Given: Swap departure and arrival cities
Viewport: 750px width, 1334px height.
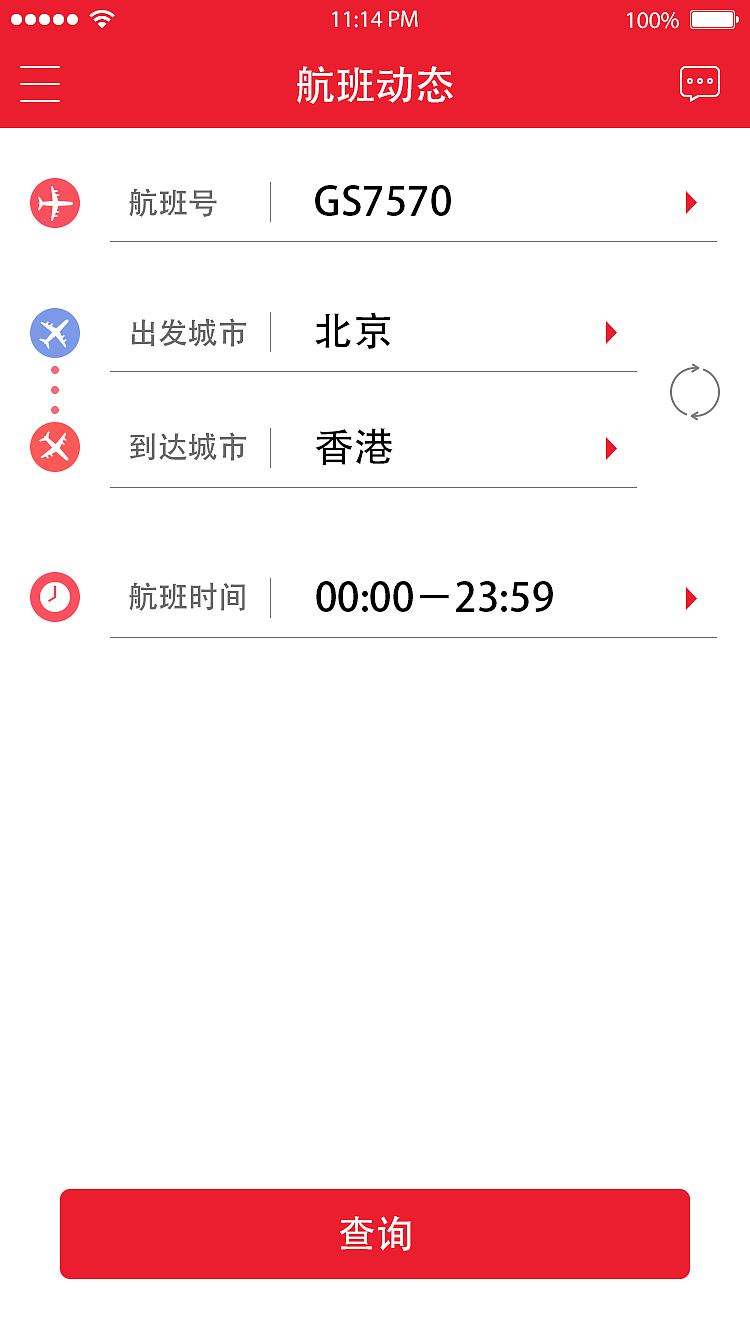Looking at the screenshot, I should (x=695, y=392).
